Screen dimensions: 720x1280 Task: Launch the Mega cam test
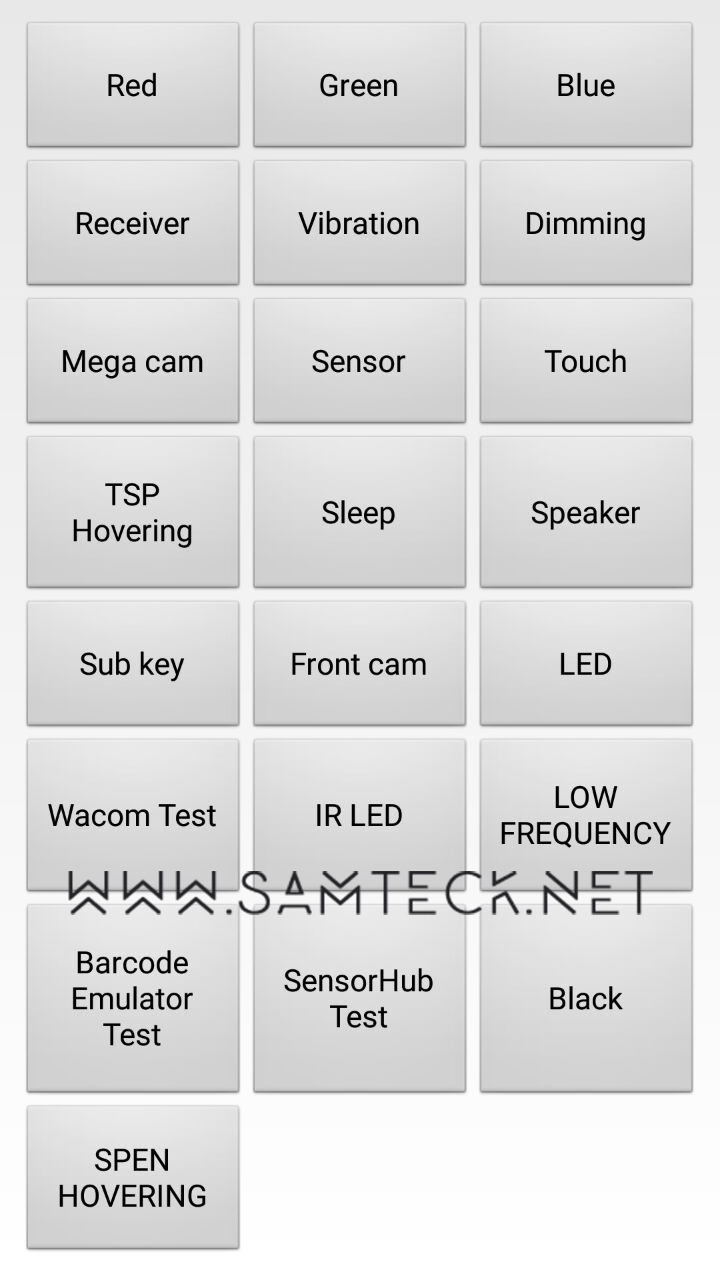132,361
